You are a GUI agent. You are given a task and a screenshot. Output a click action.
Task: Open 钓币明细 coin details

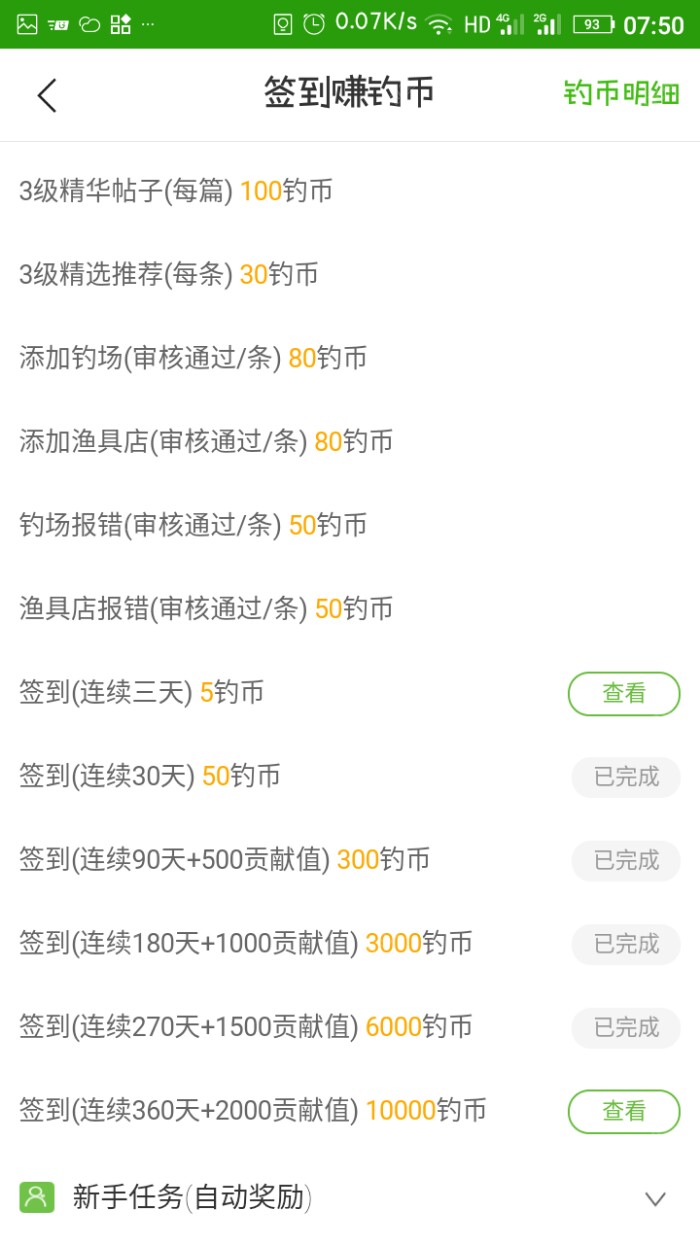tap(621, 94)
